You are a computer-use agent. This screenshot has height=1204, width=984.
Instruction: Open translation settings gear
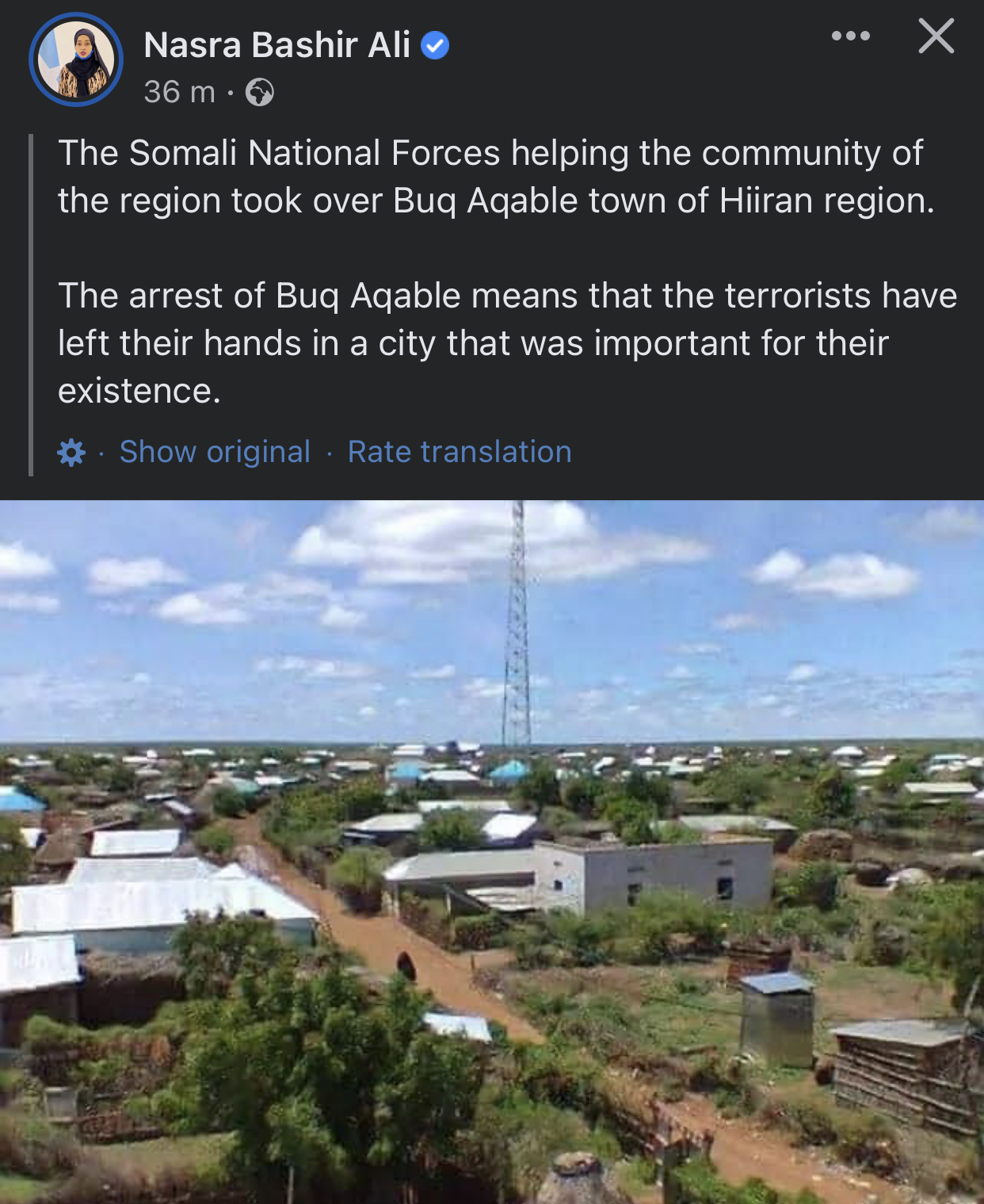click(x=71, y=453)
